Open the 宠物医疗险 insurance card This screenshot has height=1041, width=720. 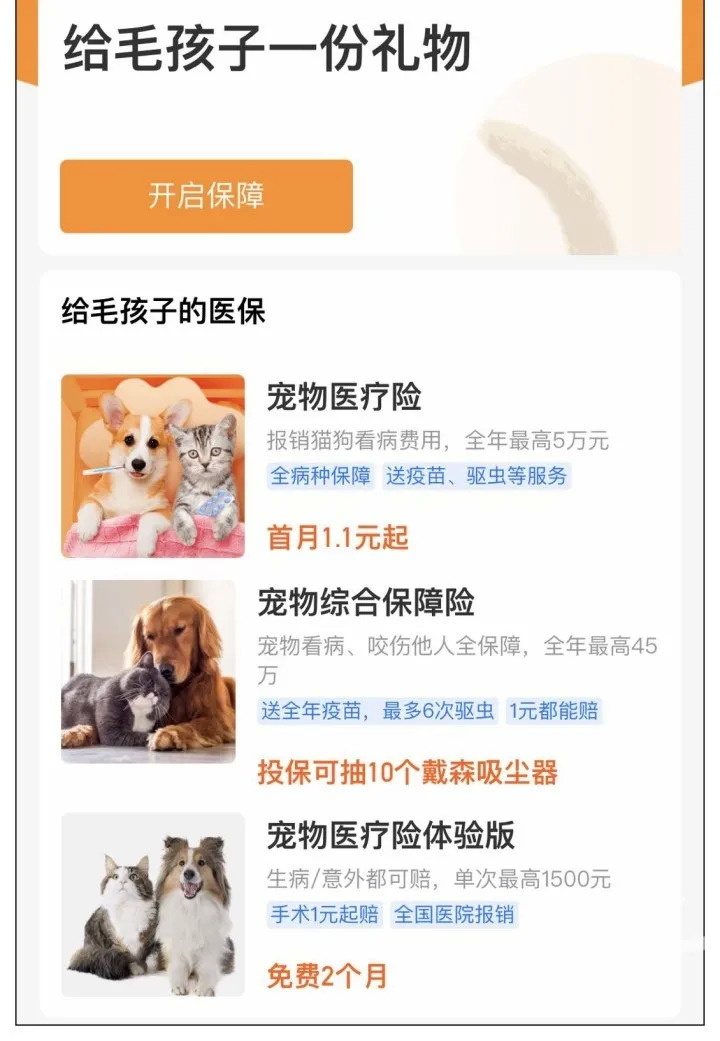coord(344,398)
